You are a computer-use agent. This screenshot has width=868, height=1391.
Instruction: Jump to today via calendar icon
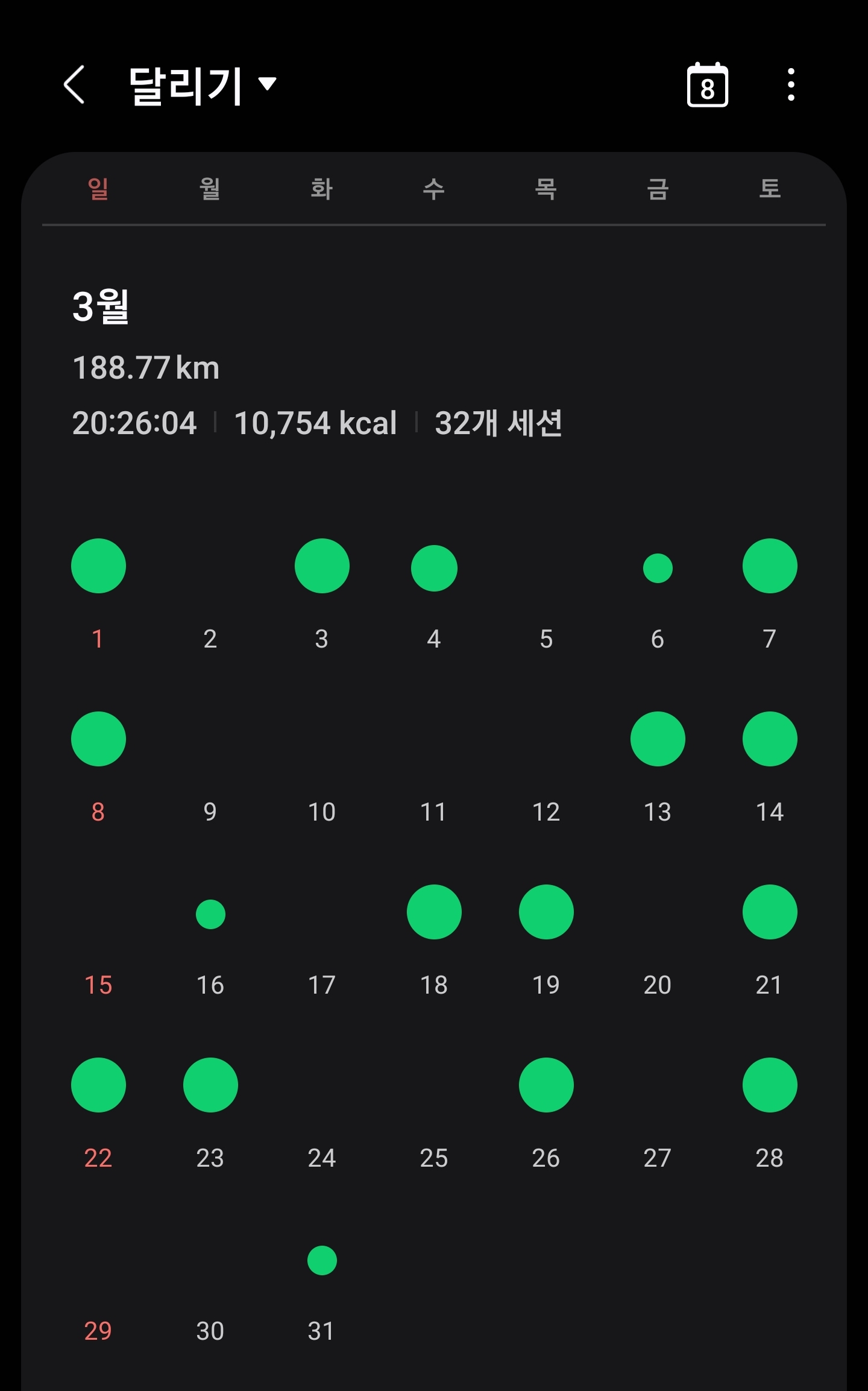coord(707,85)
